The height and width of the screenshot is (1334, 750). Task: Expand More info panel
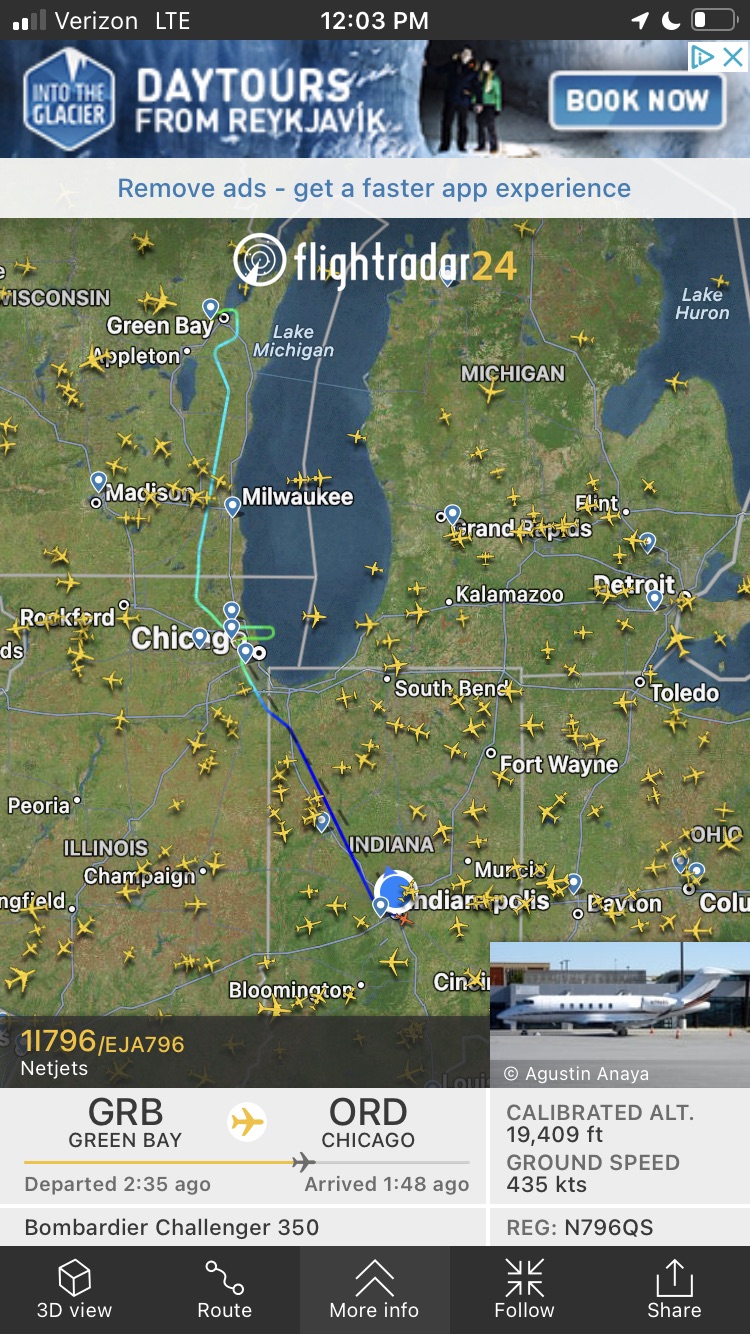click(374, 1289)
